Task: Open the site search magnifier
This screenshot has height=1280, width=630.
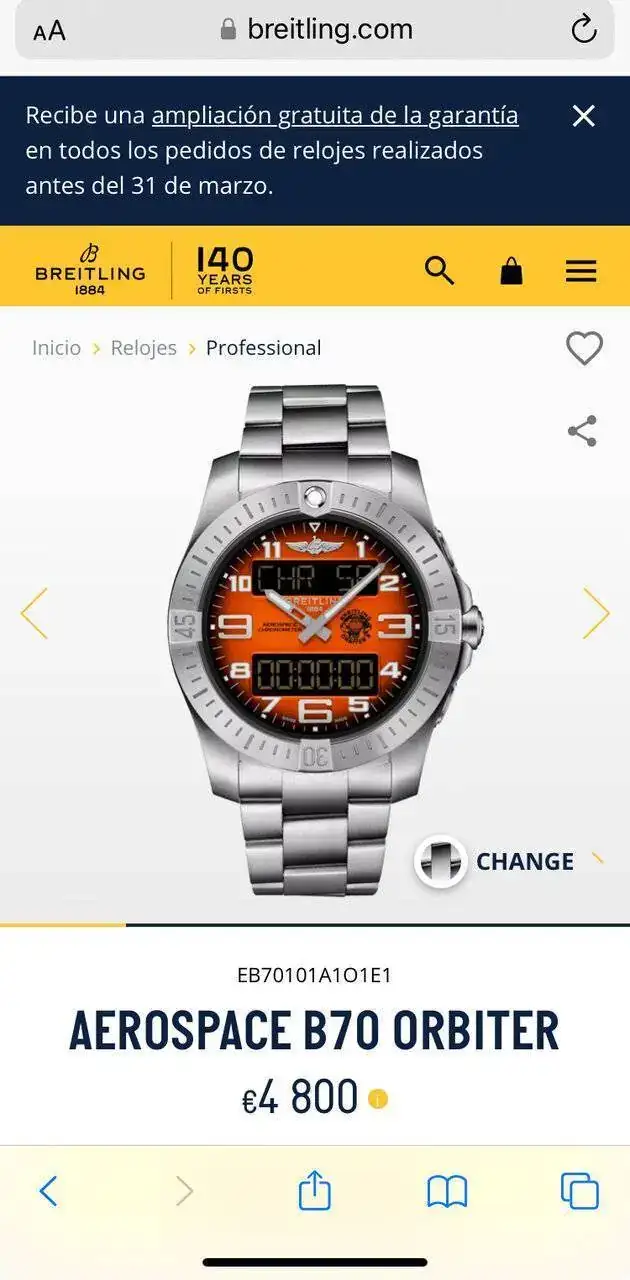Action: click(440, 270)
